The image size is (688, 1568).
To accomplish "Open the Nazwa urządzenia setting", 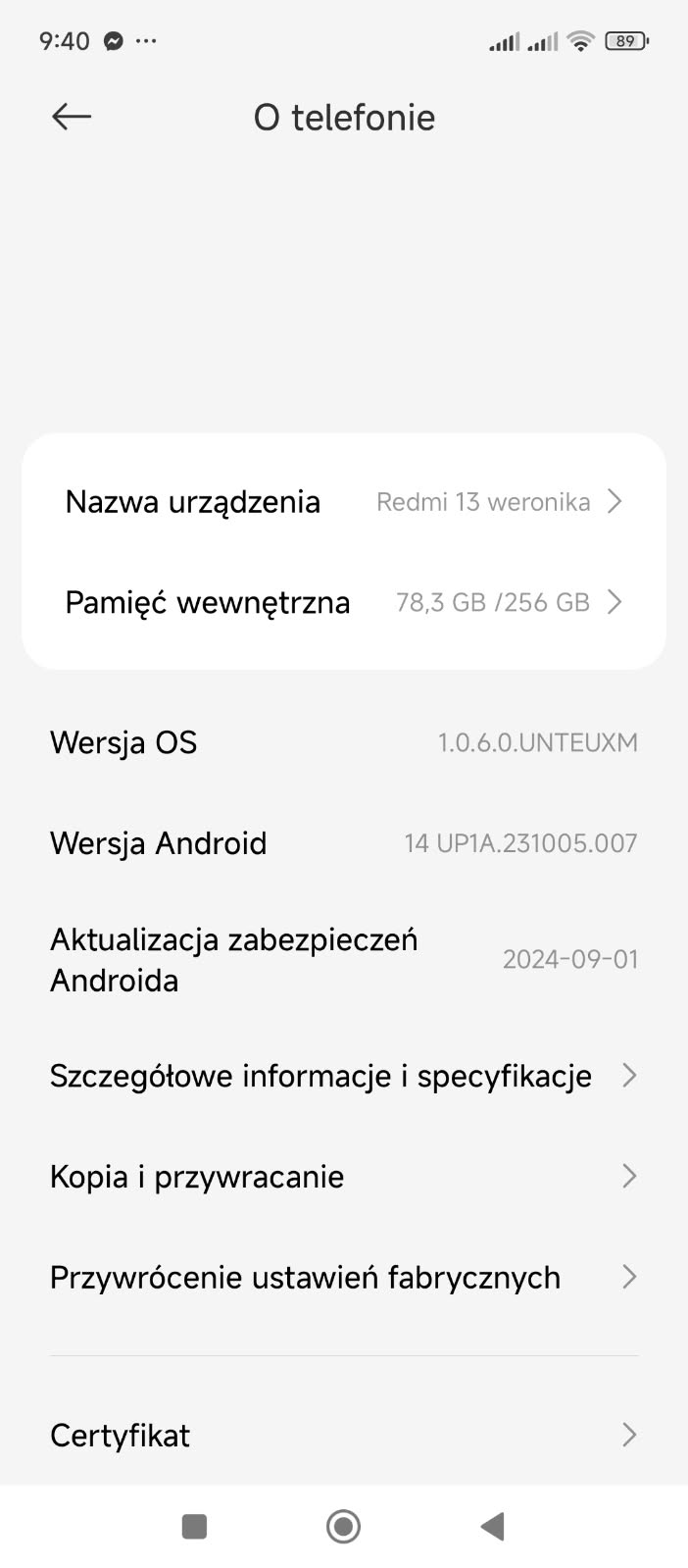I will [344, 502].
